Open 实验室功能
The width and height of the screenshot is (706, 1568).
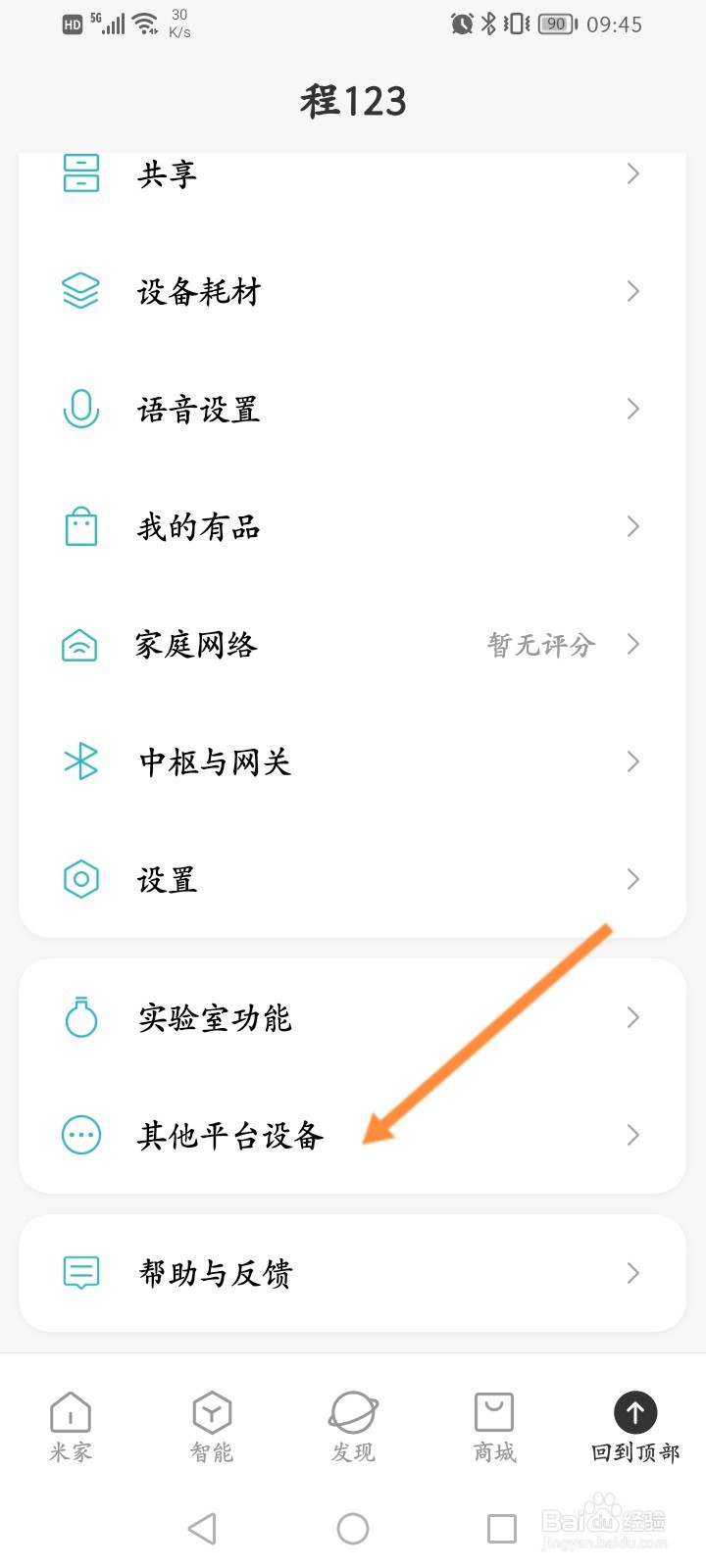[353, 1017]
